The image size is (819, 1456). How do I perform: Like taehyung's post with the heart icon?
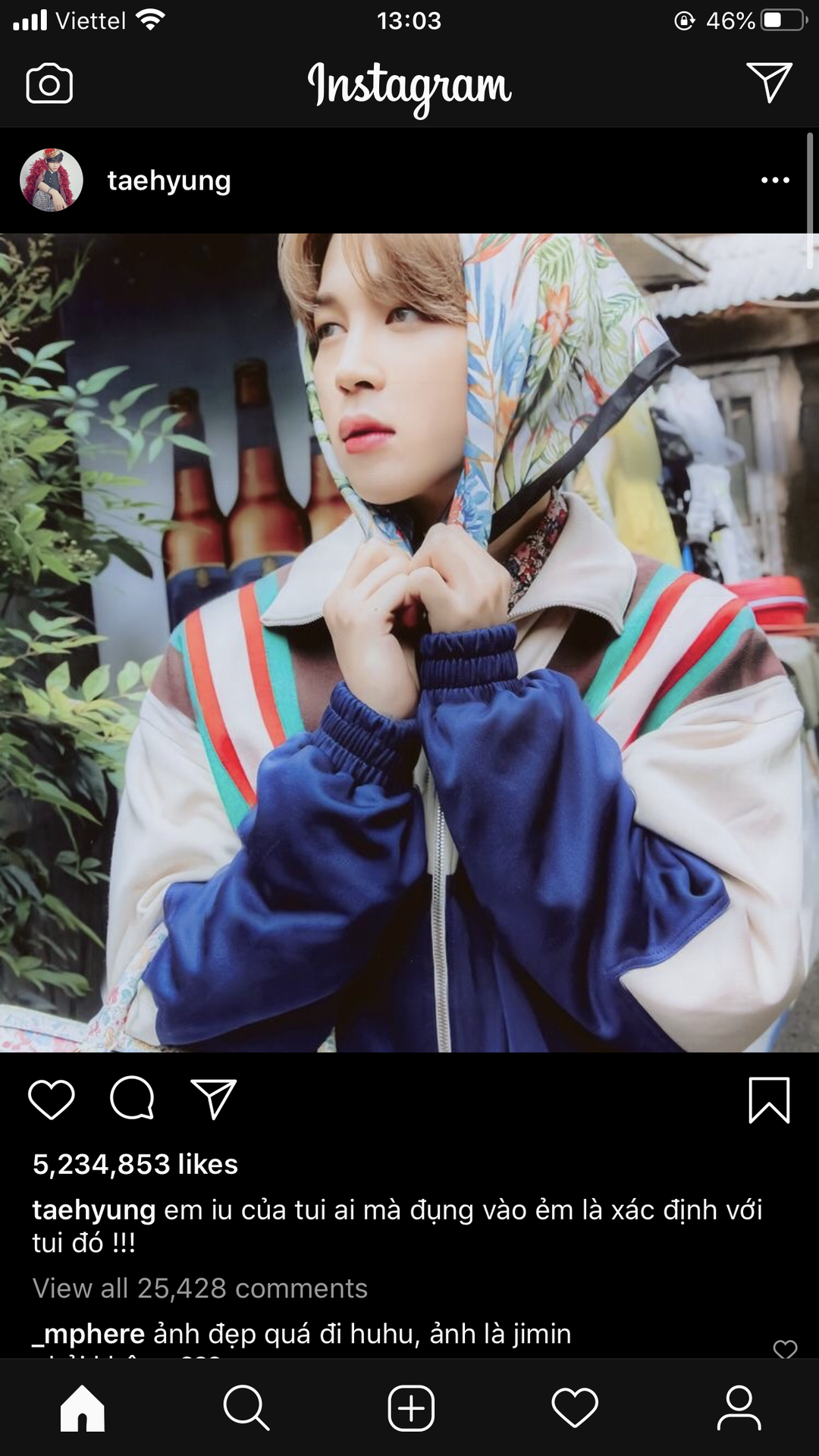[x=52, y=1099]
